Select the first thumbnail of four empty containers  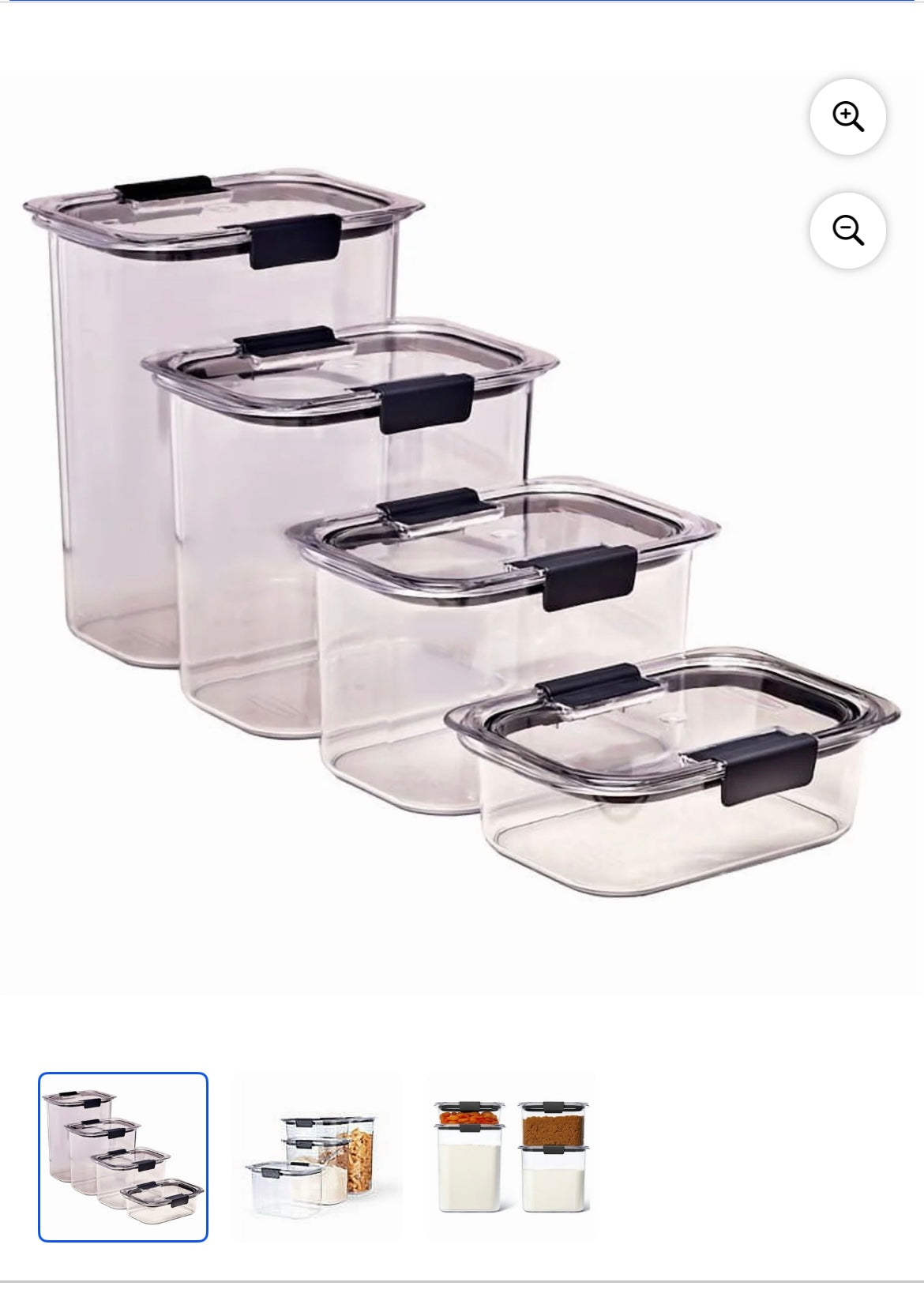click(x=123, y=1156)
